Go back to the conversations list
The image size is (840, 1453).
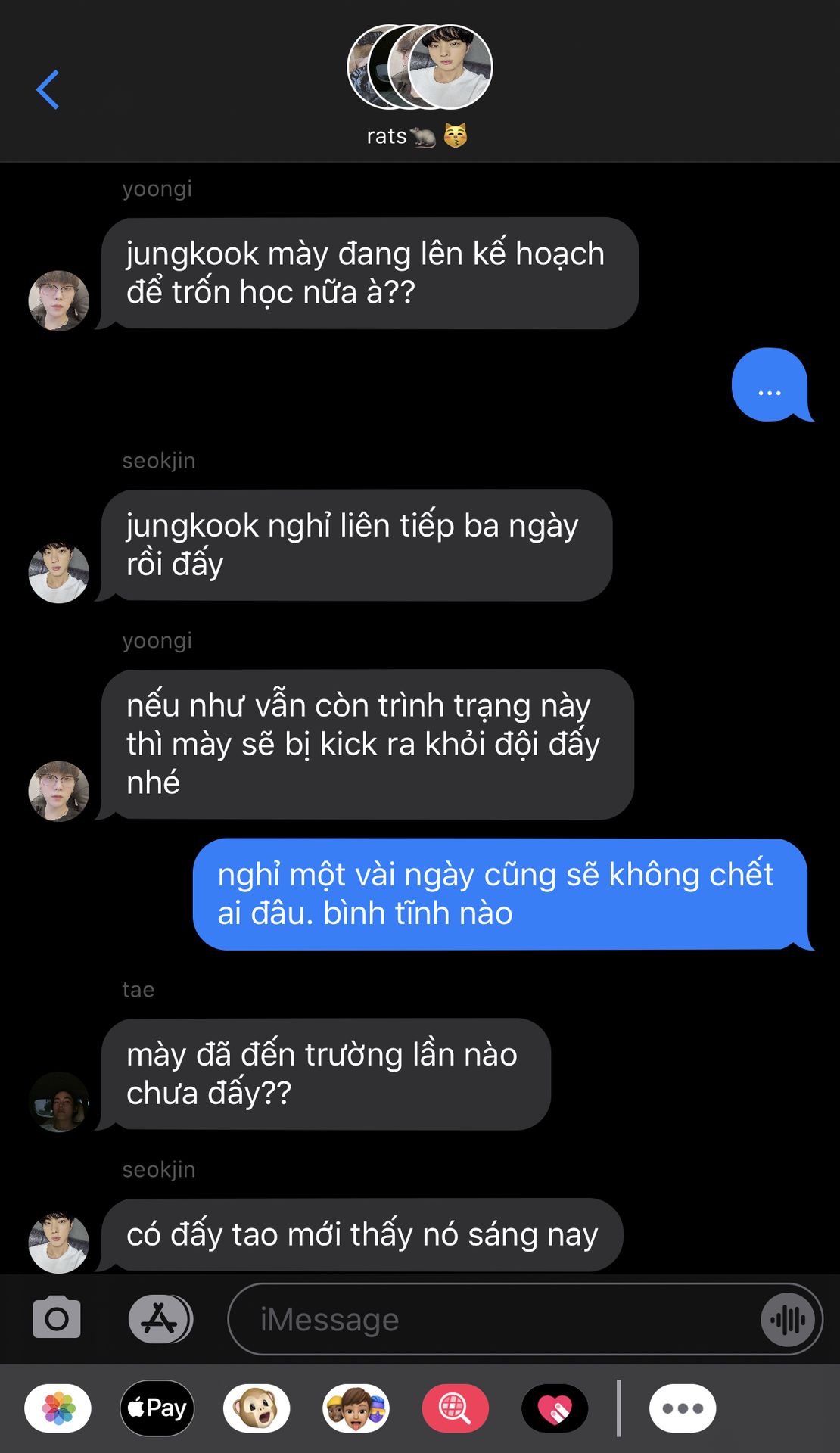[48, 89]
